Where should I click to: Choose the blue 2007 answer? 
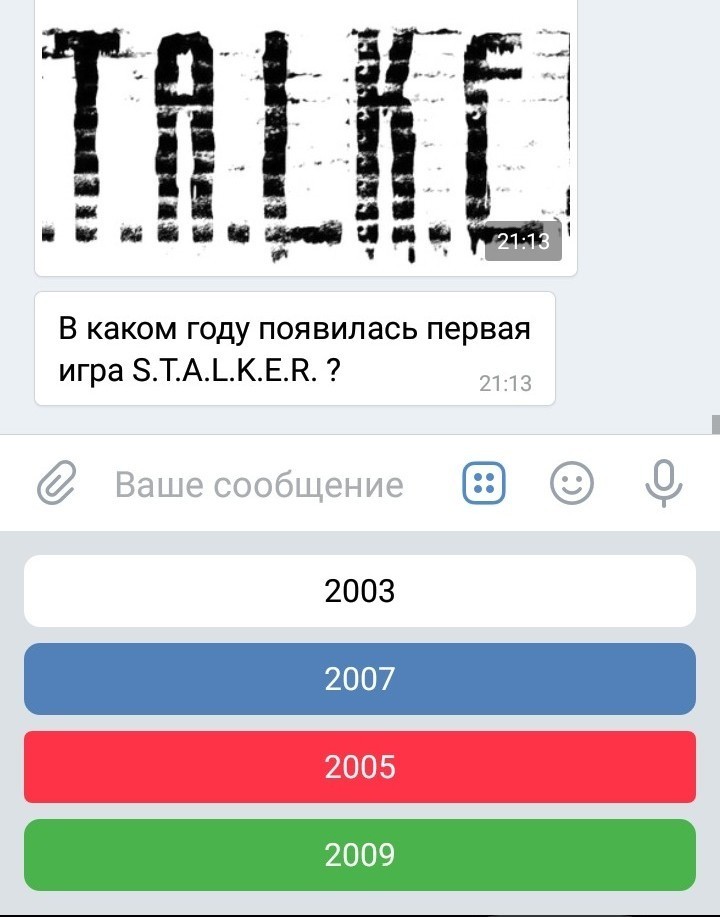pyautogui.click(x=360, y=679)
